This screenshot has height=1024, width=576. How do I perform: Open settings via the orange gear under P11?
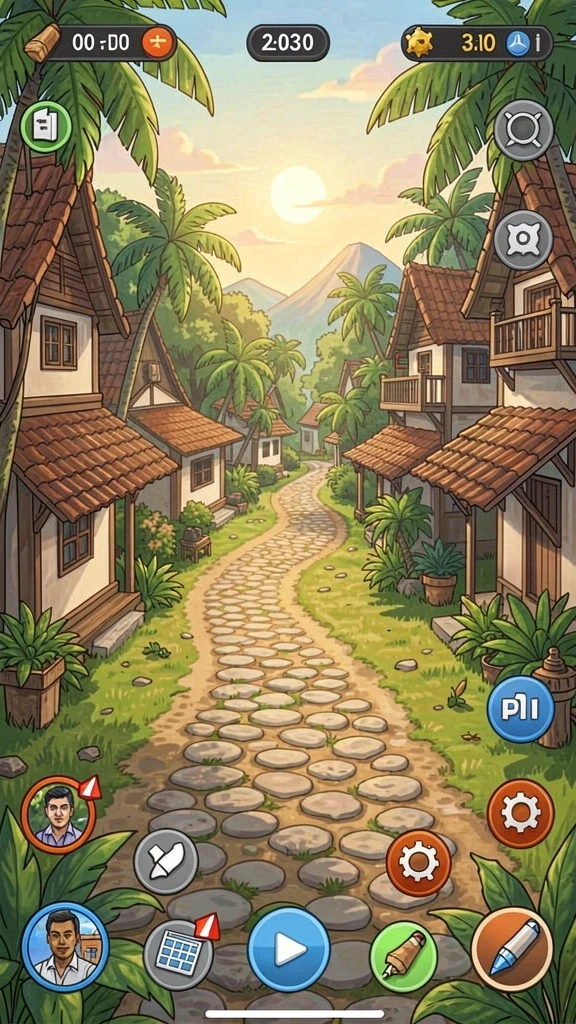520,813
